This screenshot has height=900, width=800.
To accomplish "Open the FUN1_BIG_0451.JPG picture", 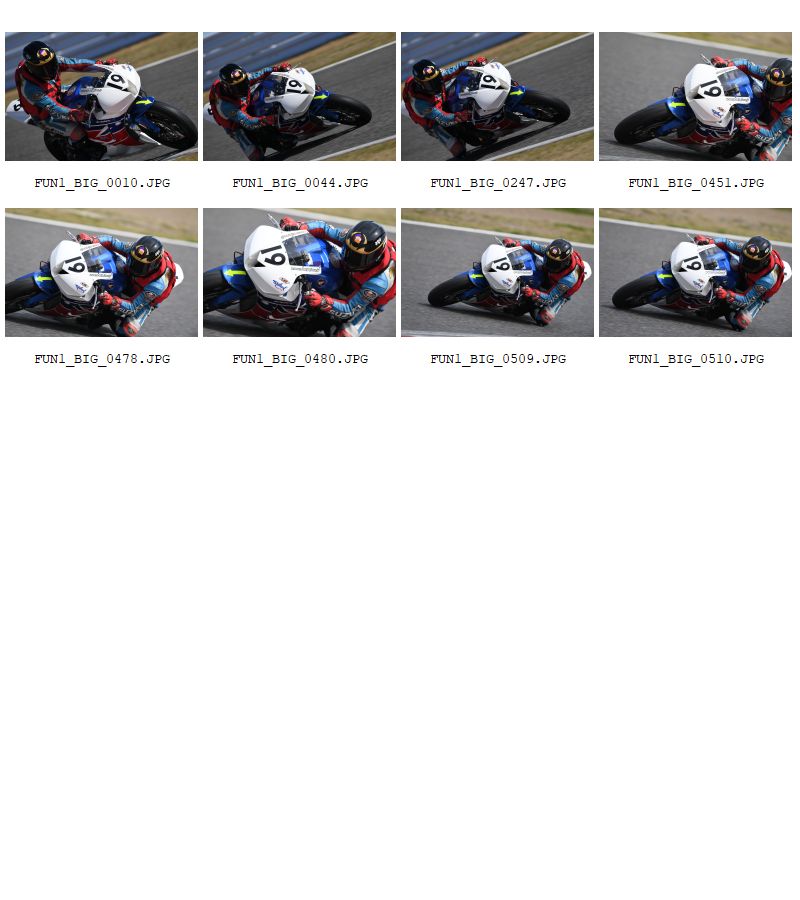I will click(x=695, y=96).
